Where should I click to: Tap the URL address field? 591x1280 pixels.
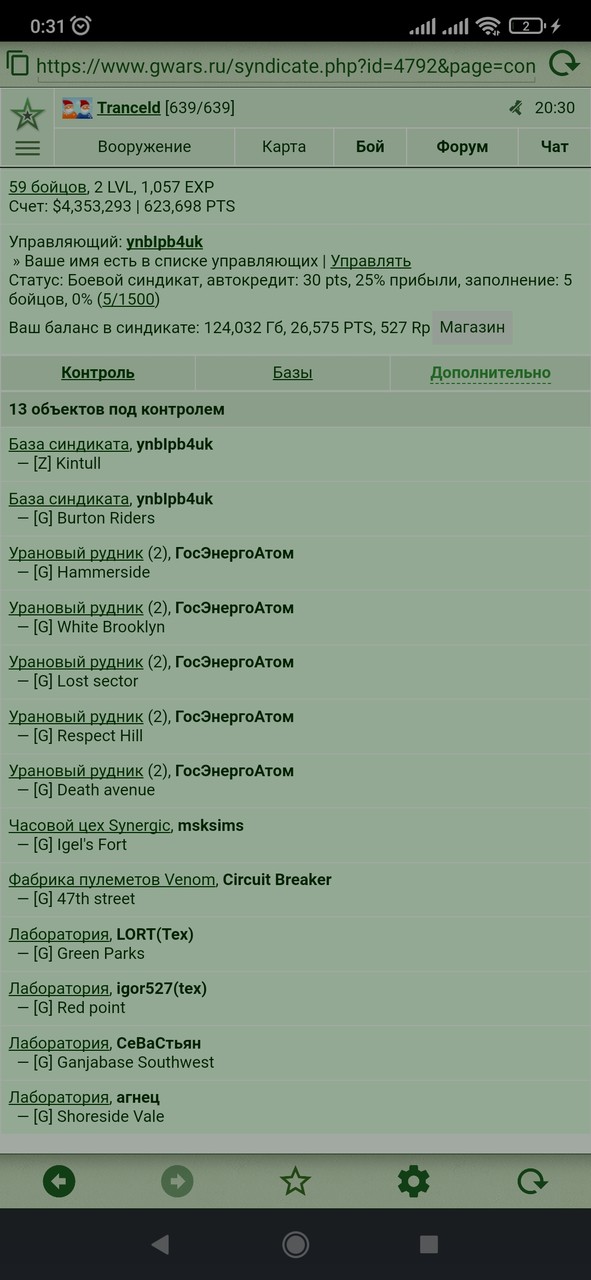286,66
